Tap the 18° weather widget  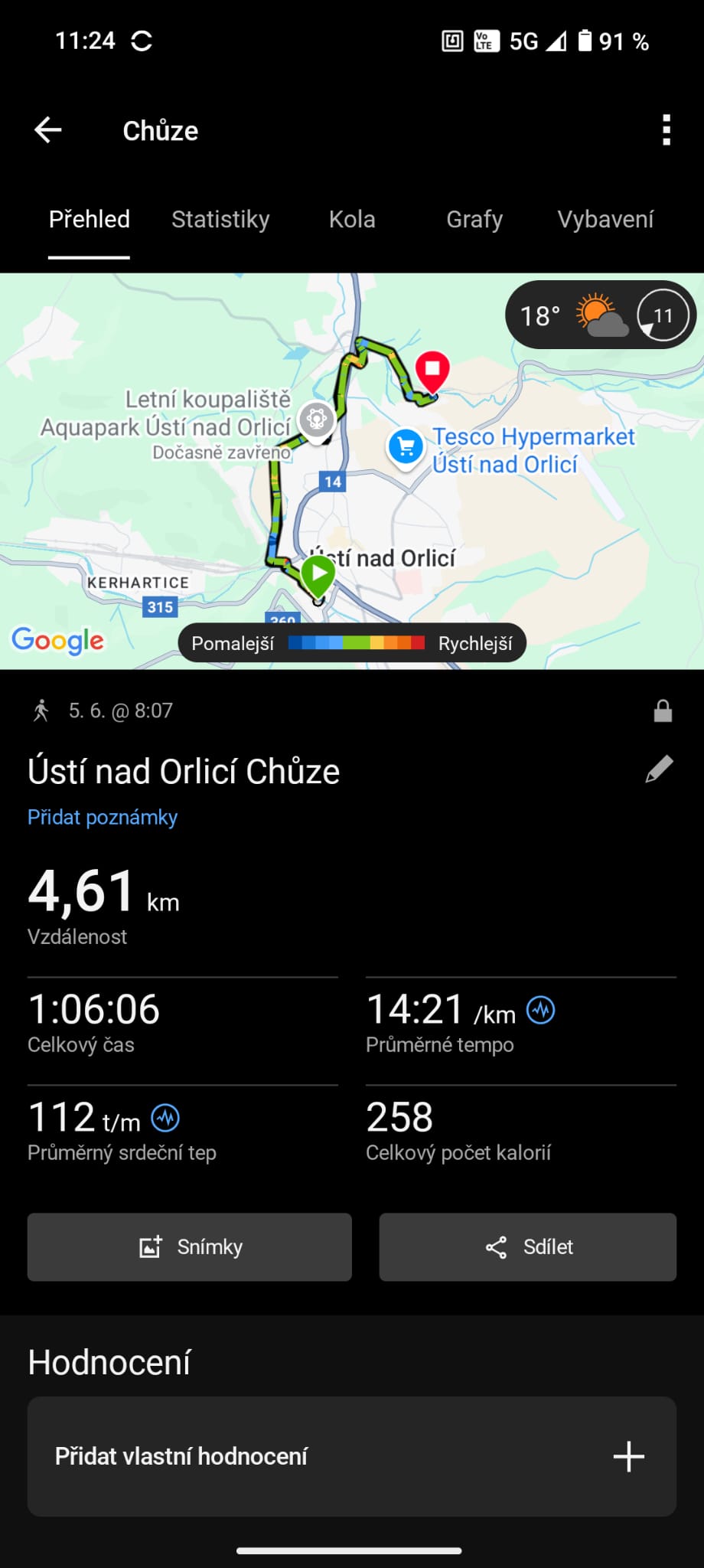600,315
